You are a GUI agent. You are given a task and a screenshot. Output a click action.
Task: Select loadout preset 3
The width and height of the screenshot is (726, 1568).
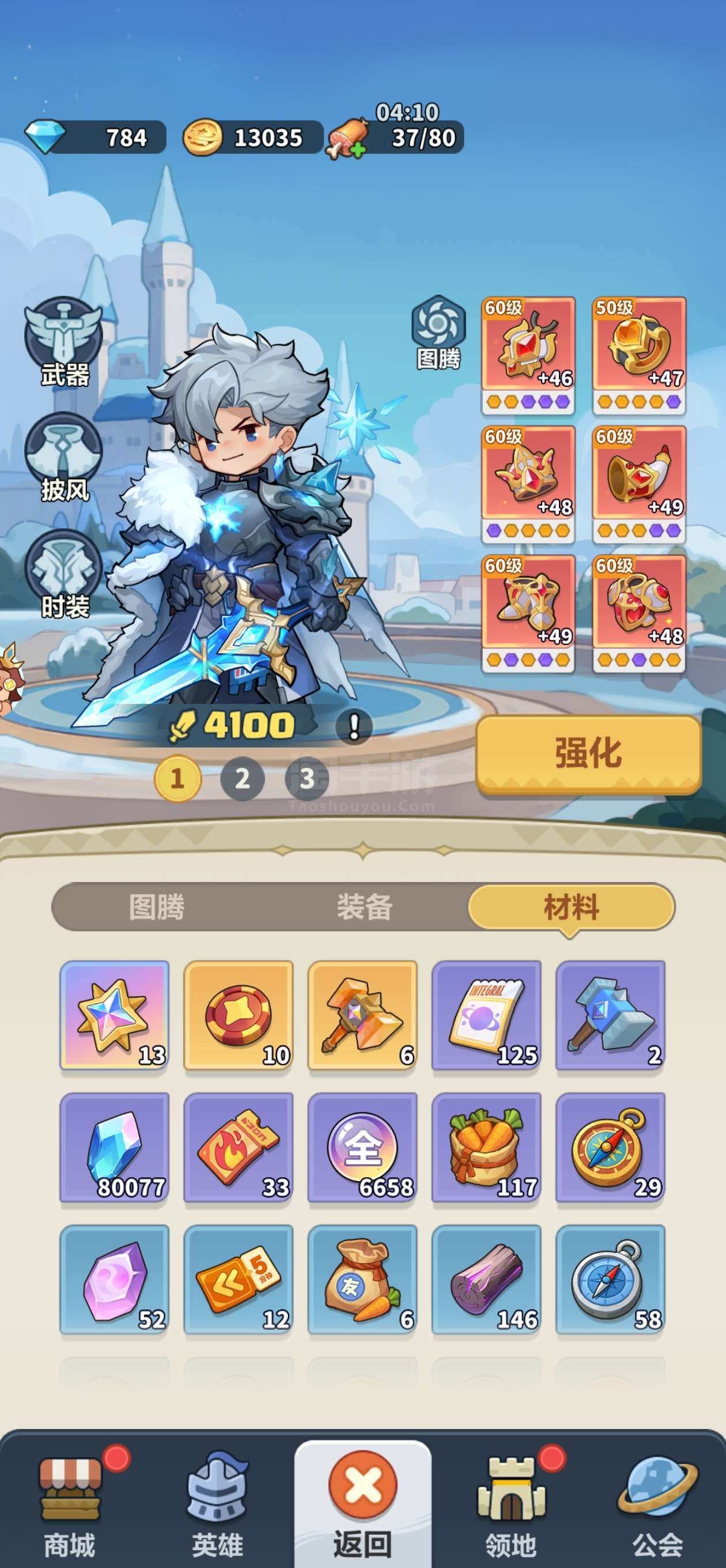coord(307,778)
